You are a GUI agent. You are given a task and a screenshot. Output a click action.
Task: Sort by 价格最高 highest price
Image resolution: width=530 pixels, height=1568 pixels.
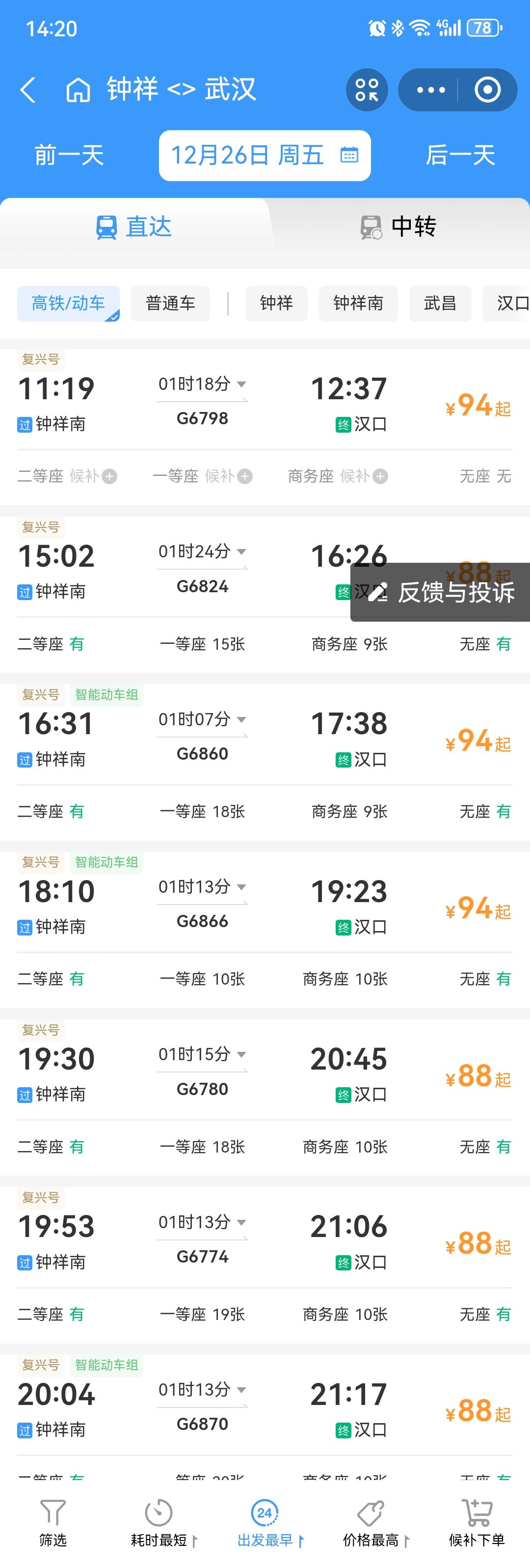coord(371,1523)
